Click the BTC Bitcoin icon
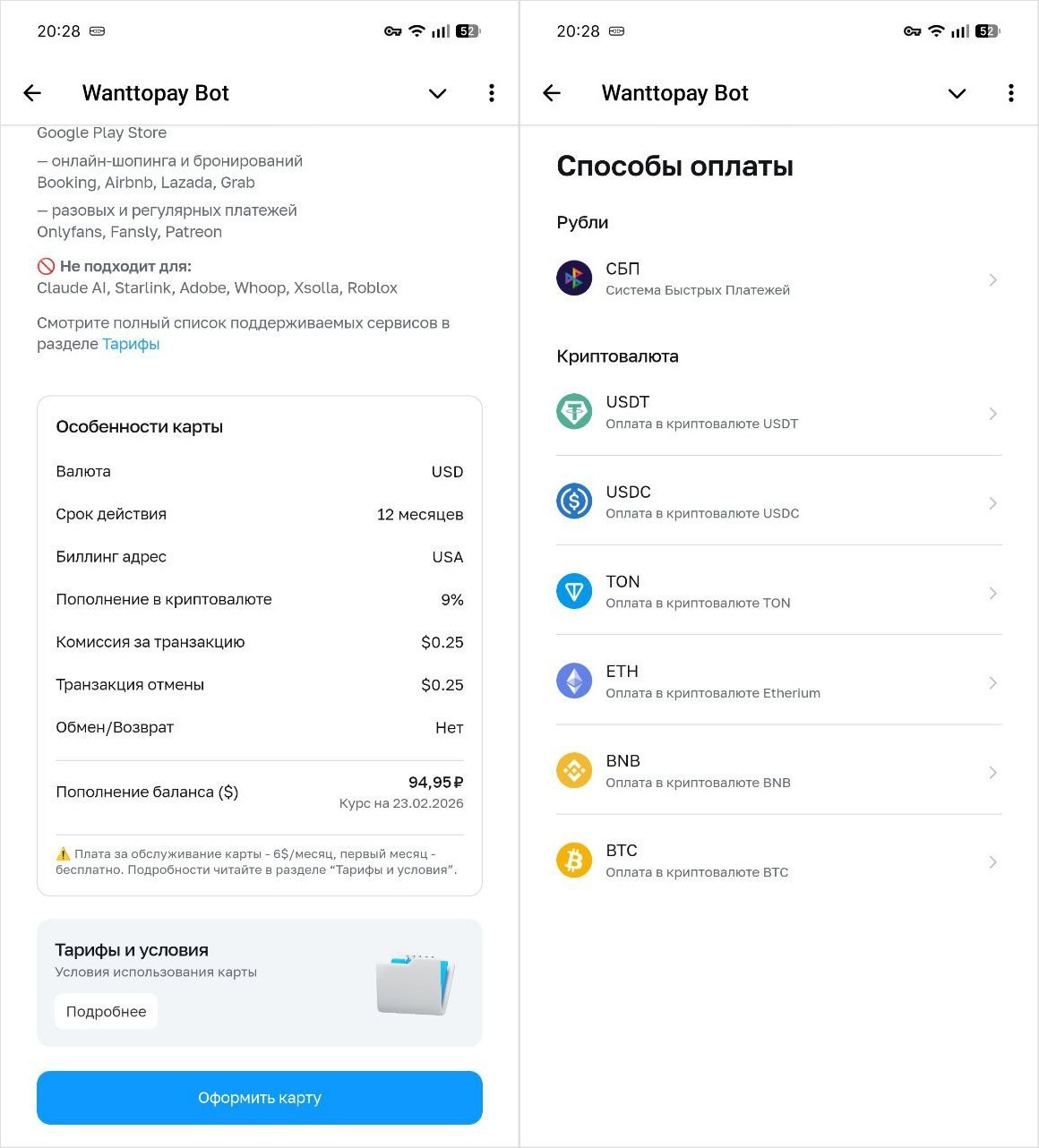The height and width of the screenshot is (1148, 1039). [574, 860]
